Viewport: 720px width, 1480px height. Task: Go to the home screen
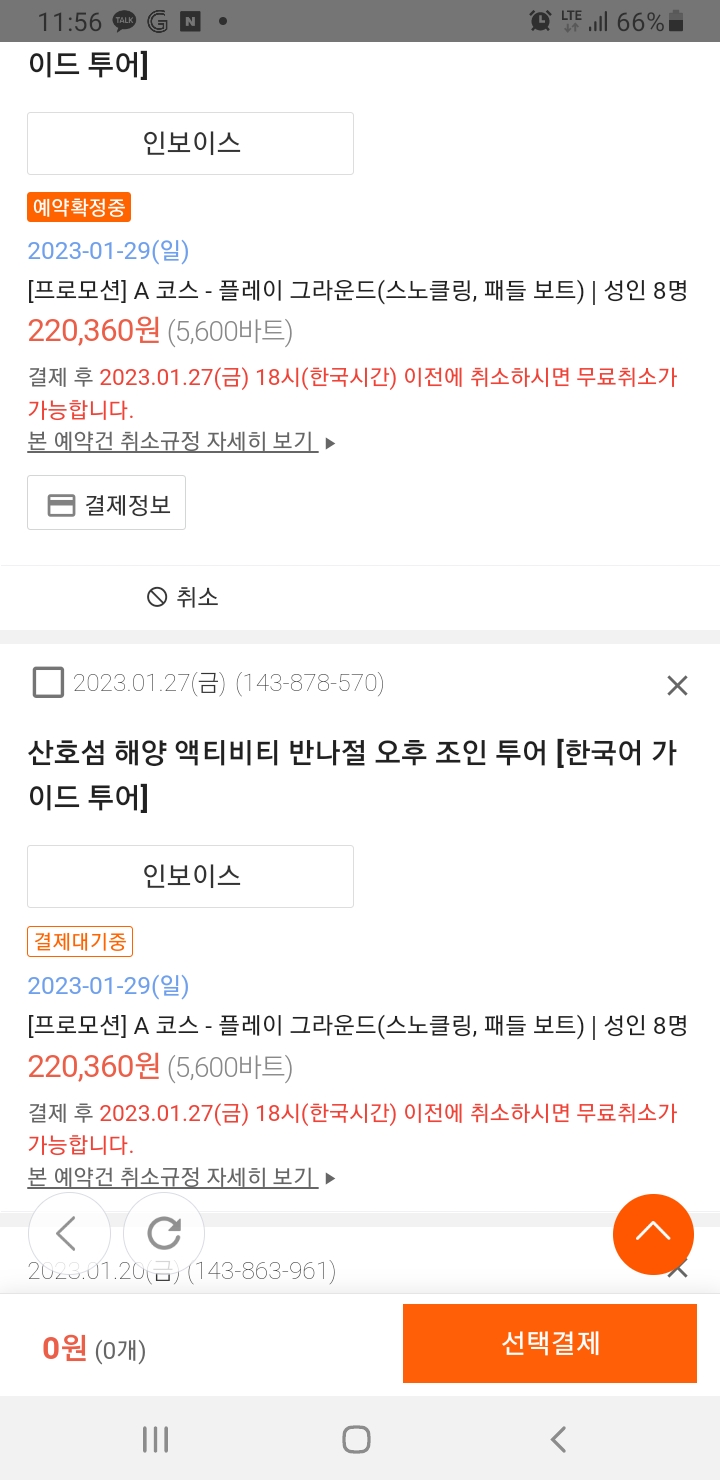pos(357,1439)
